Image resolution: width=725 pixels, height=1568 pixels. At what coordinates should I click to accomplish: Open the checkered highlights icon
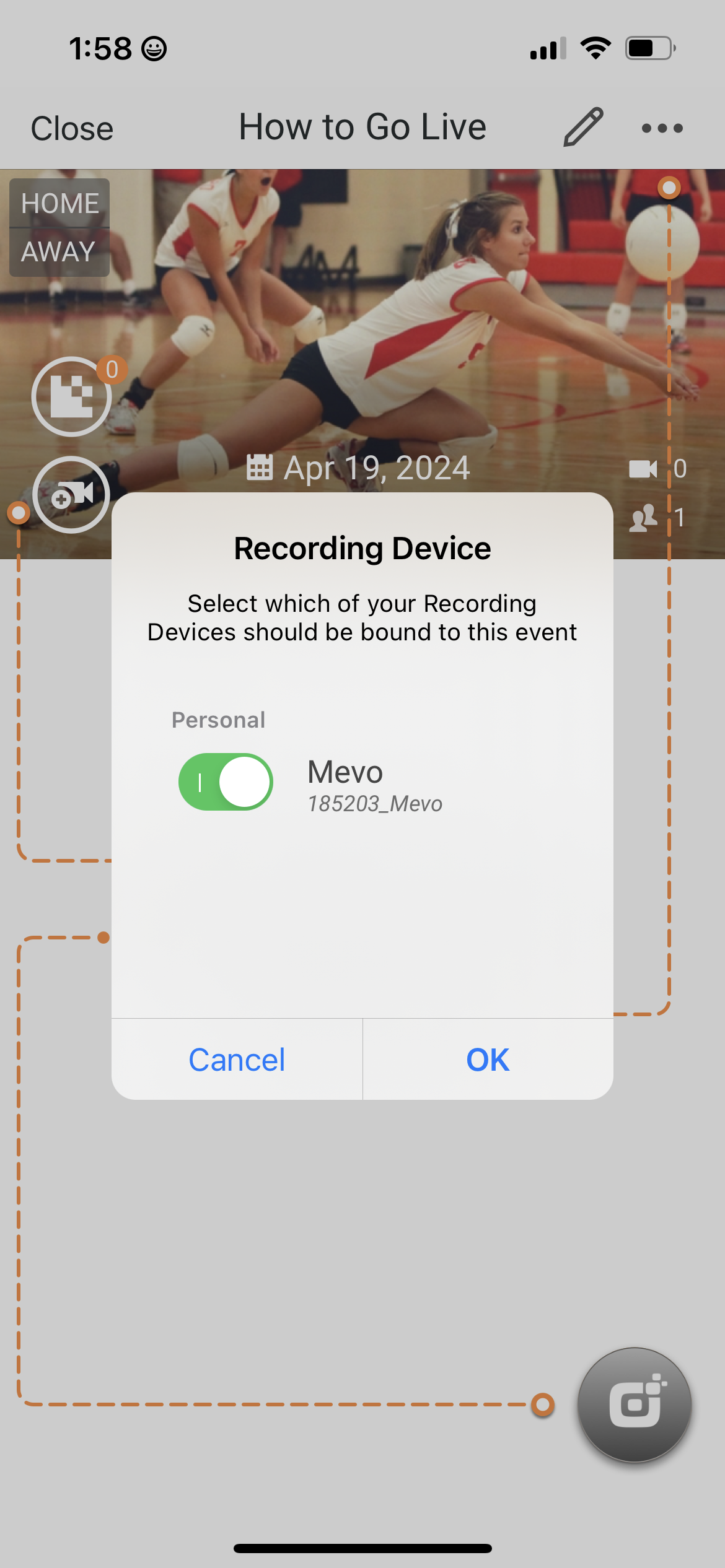[72, 396]
